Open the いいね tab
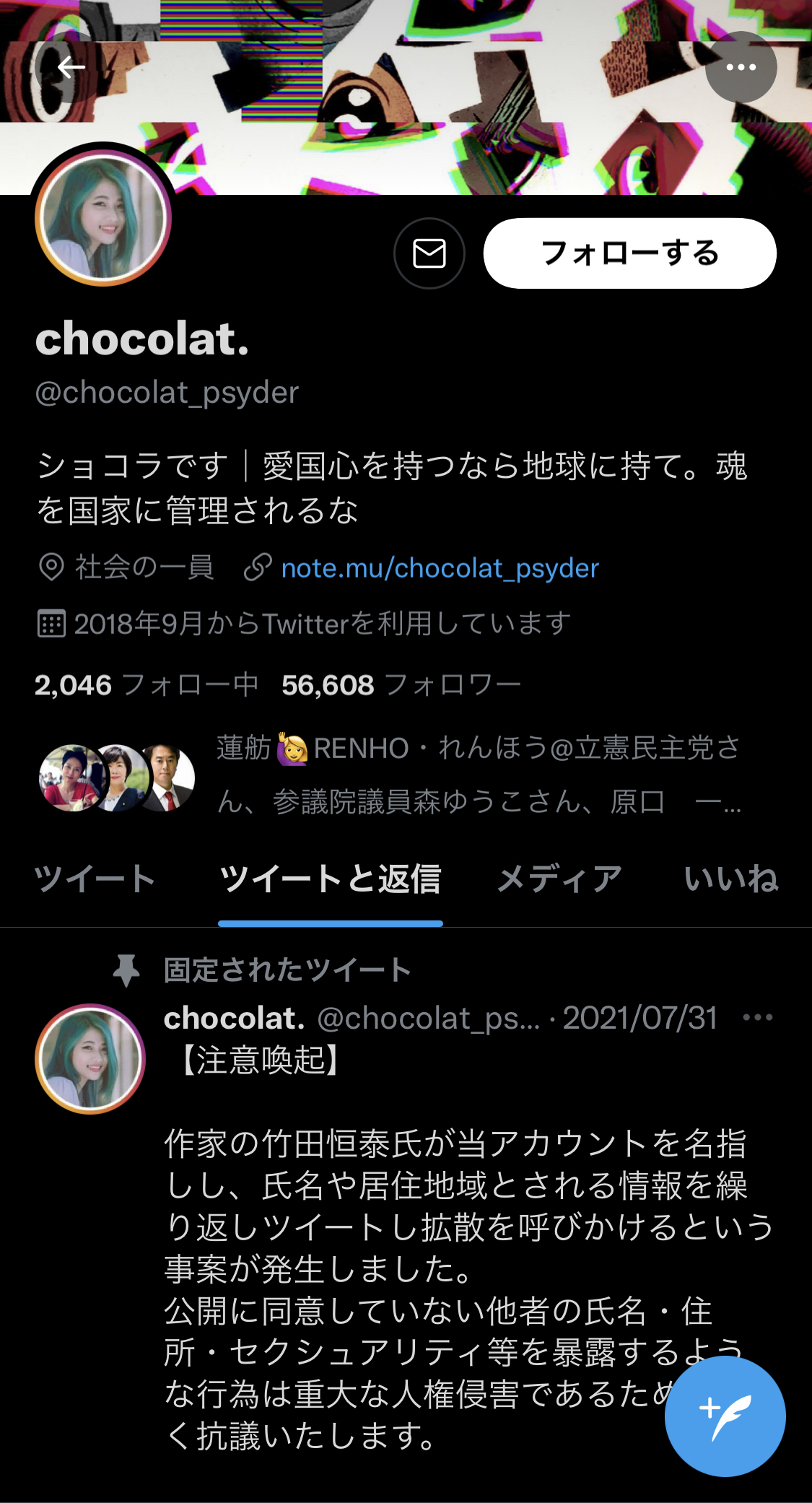 click(x=730, y=879)
